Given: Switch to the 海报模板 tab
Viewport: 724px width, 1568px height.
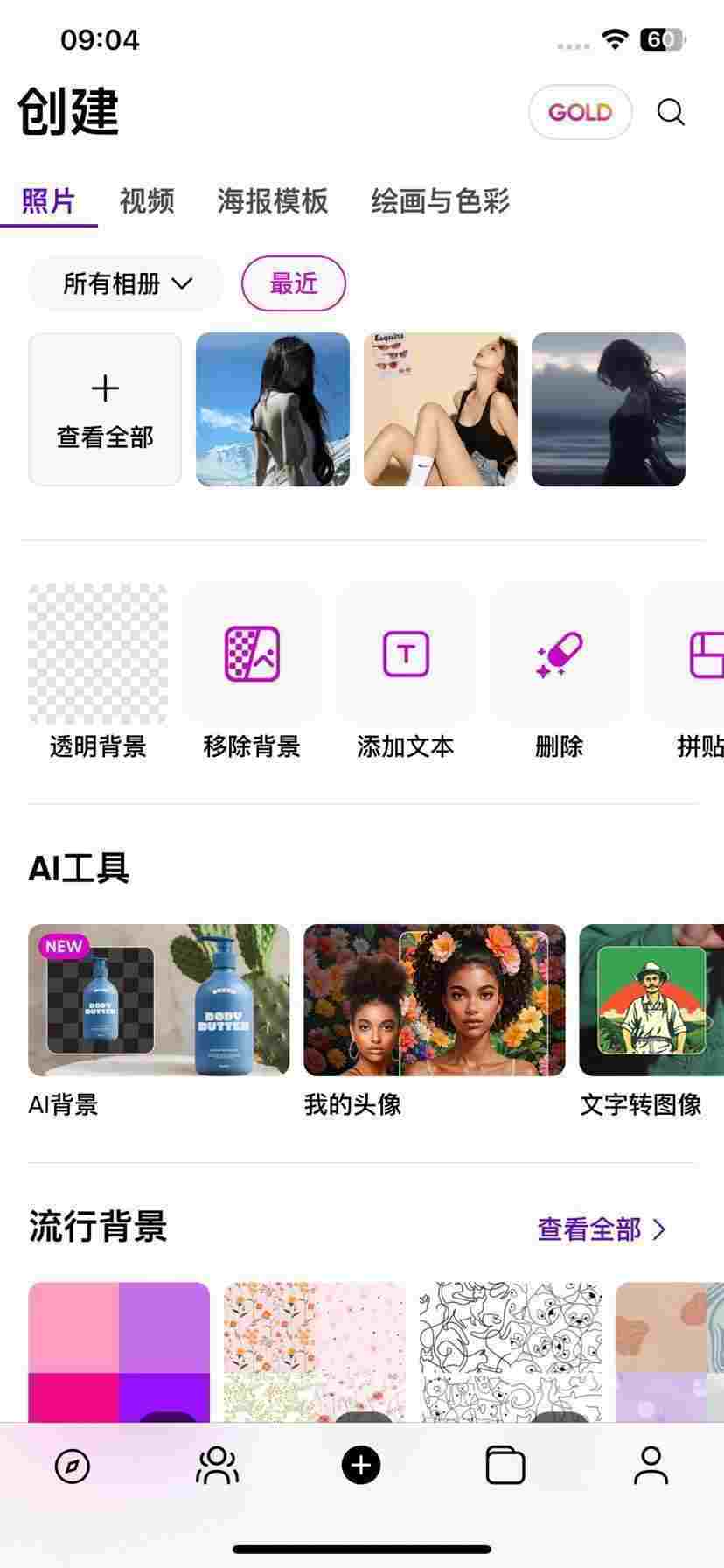Looking at the screenshot, I should [x=272, y=201].
